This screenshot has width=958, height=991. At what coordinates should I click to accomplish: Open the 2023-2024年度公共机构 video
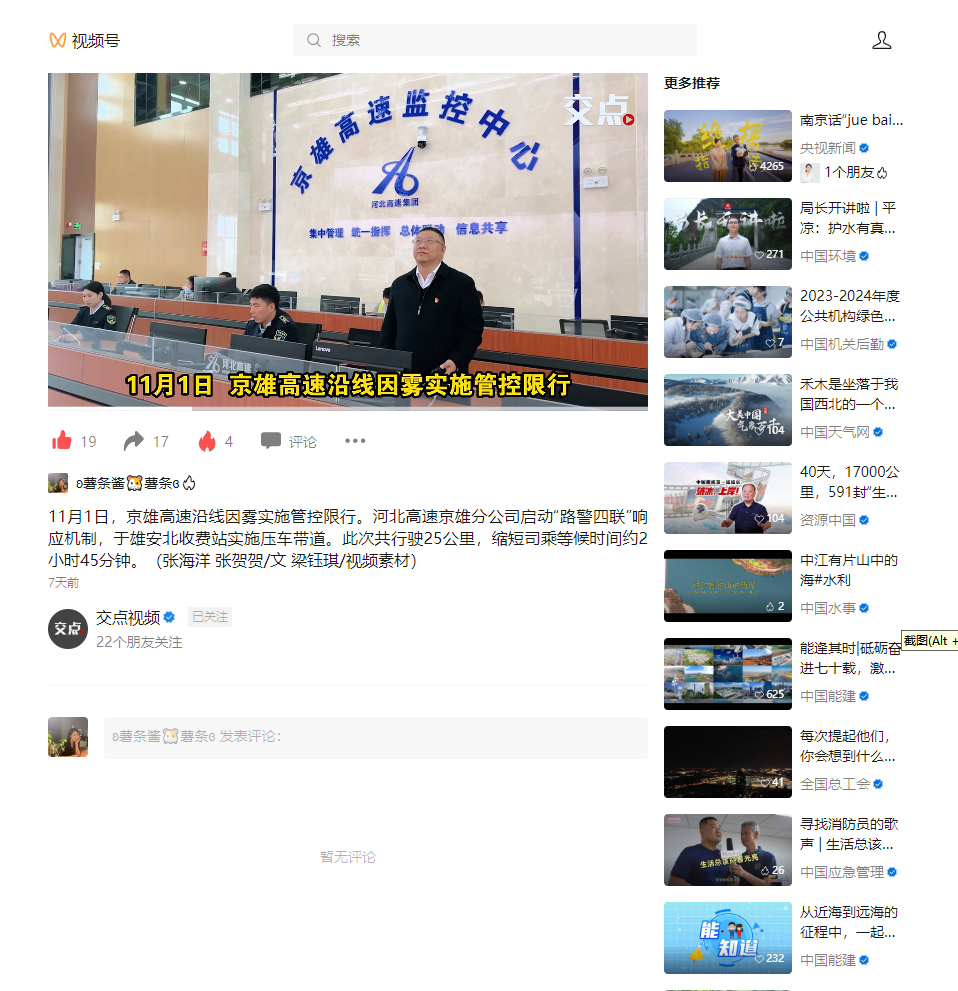click(x=727, y=322)
